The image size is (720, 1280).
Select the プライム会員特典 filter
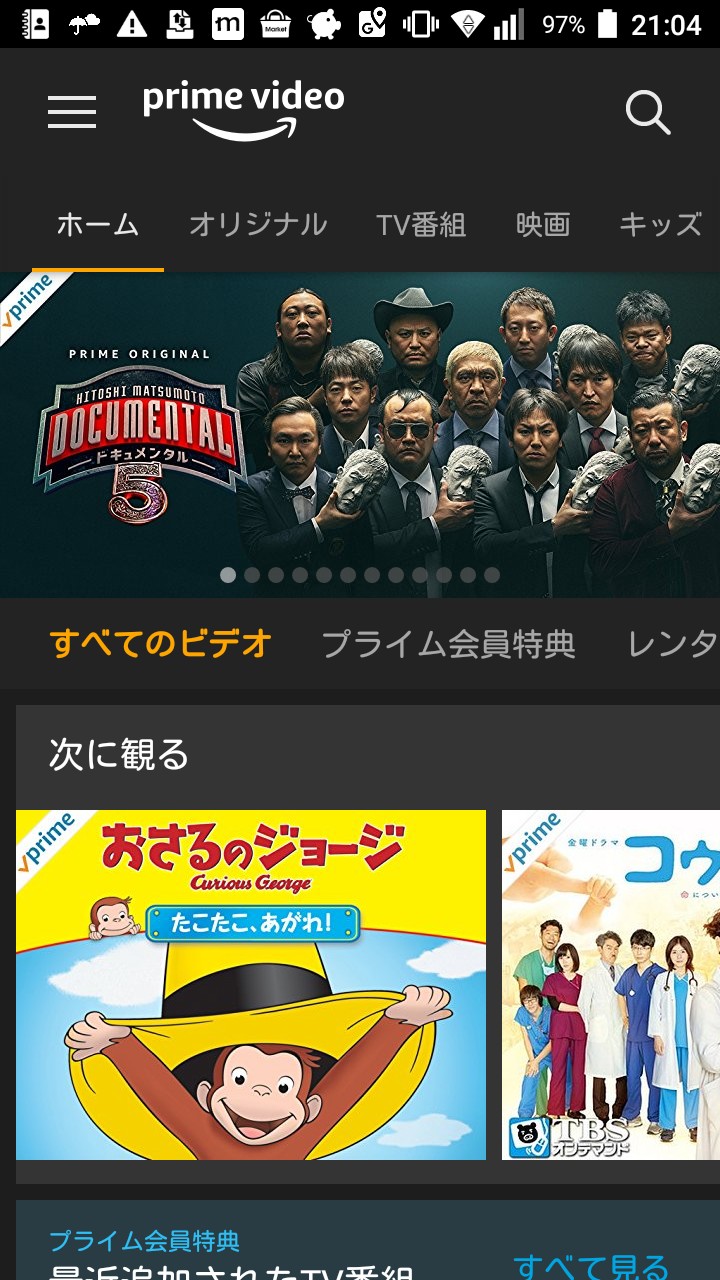pyautogui.click(x=449, y=644)
